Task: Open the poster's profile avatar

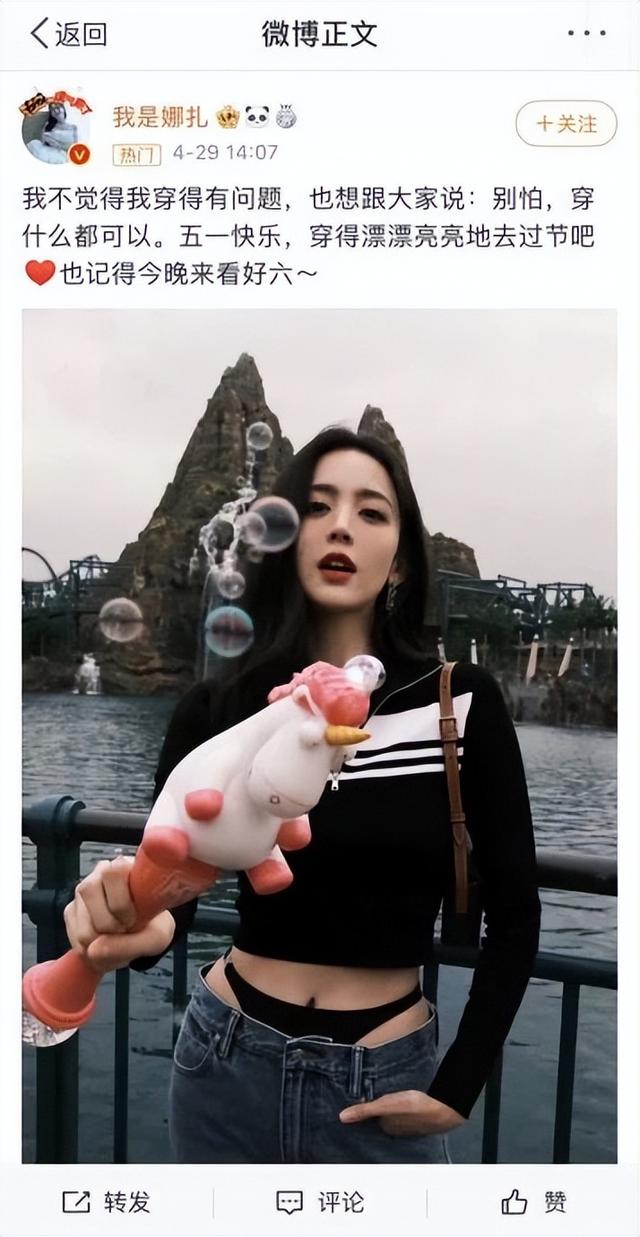Action: click(x=56, y=127)
